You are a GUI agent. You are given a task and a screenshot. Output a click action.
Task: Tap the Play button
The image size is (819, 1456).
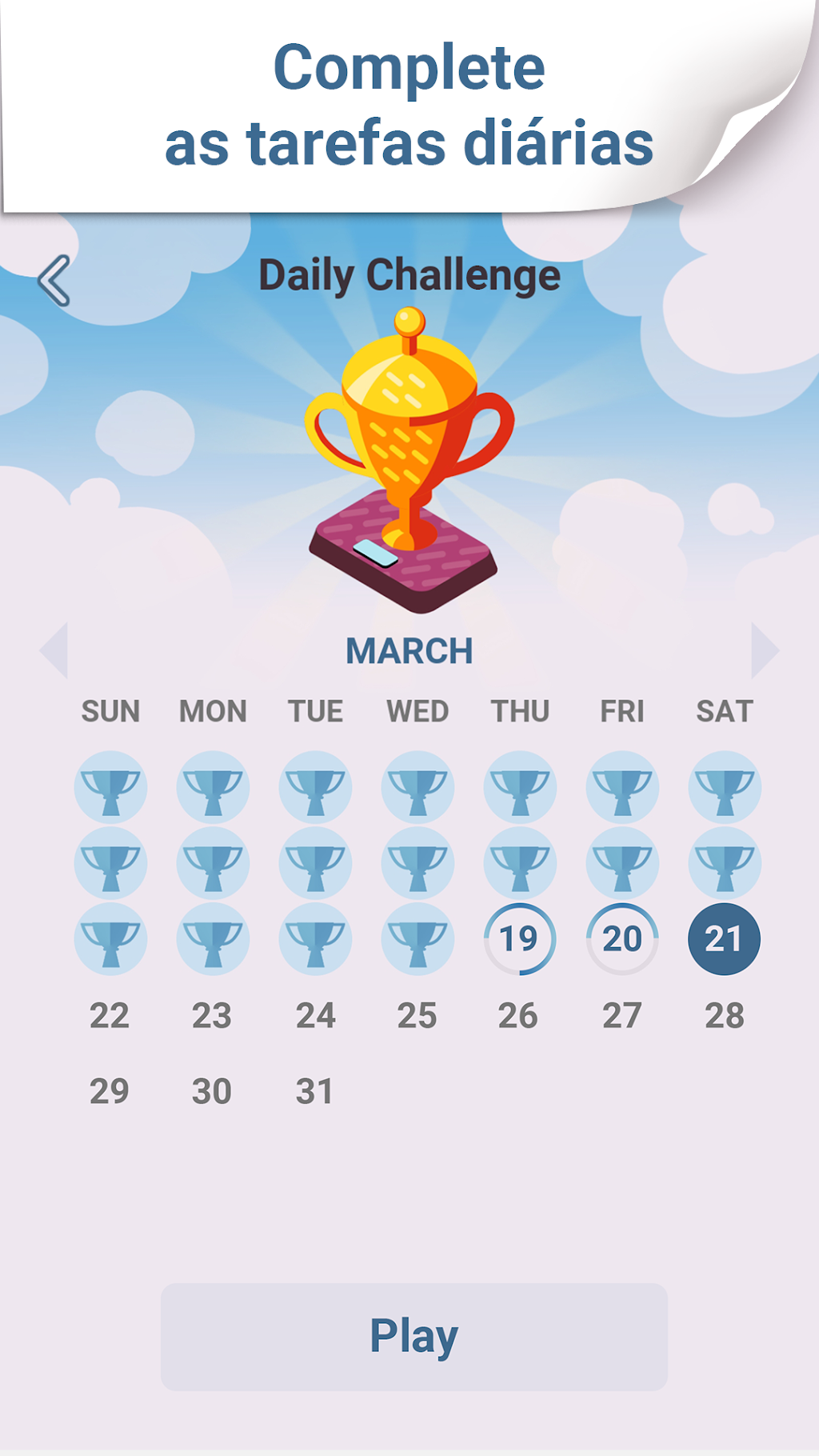pyautogui.click(x=414, y=1337)
